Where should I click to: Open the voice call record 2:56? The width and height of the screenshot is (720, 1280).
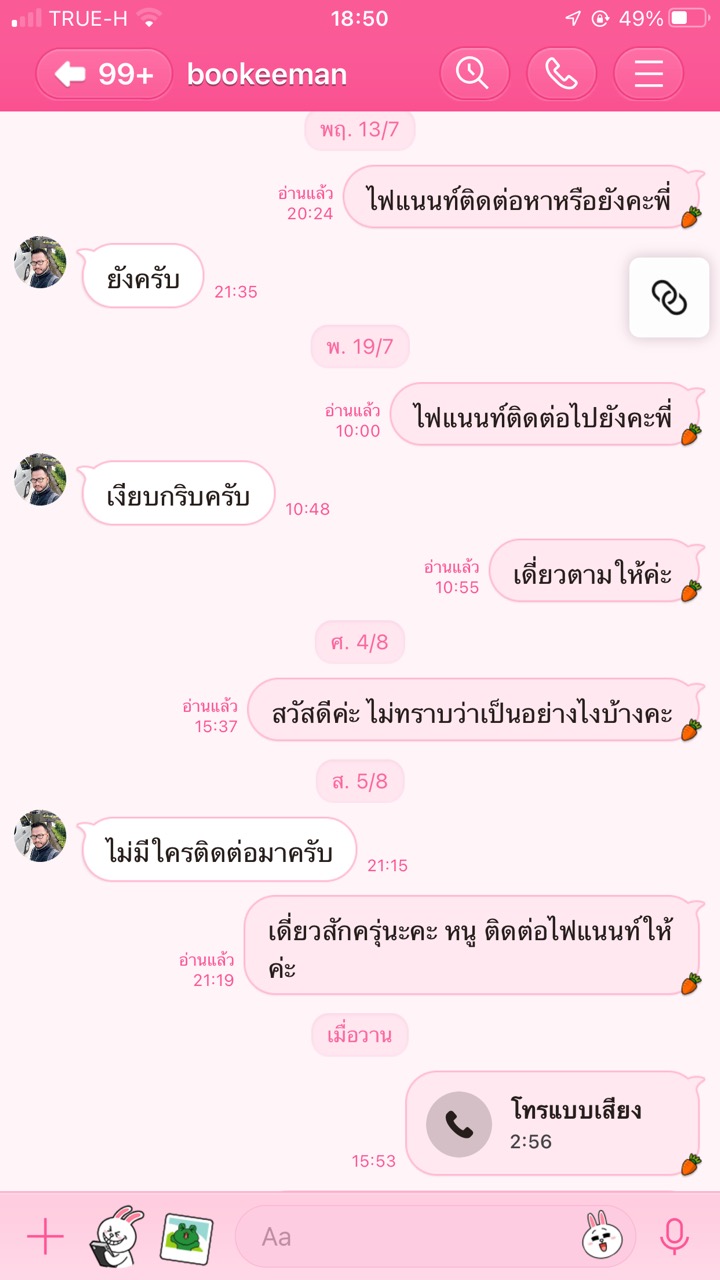pyautogui.click(x=551, y=1124)
